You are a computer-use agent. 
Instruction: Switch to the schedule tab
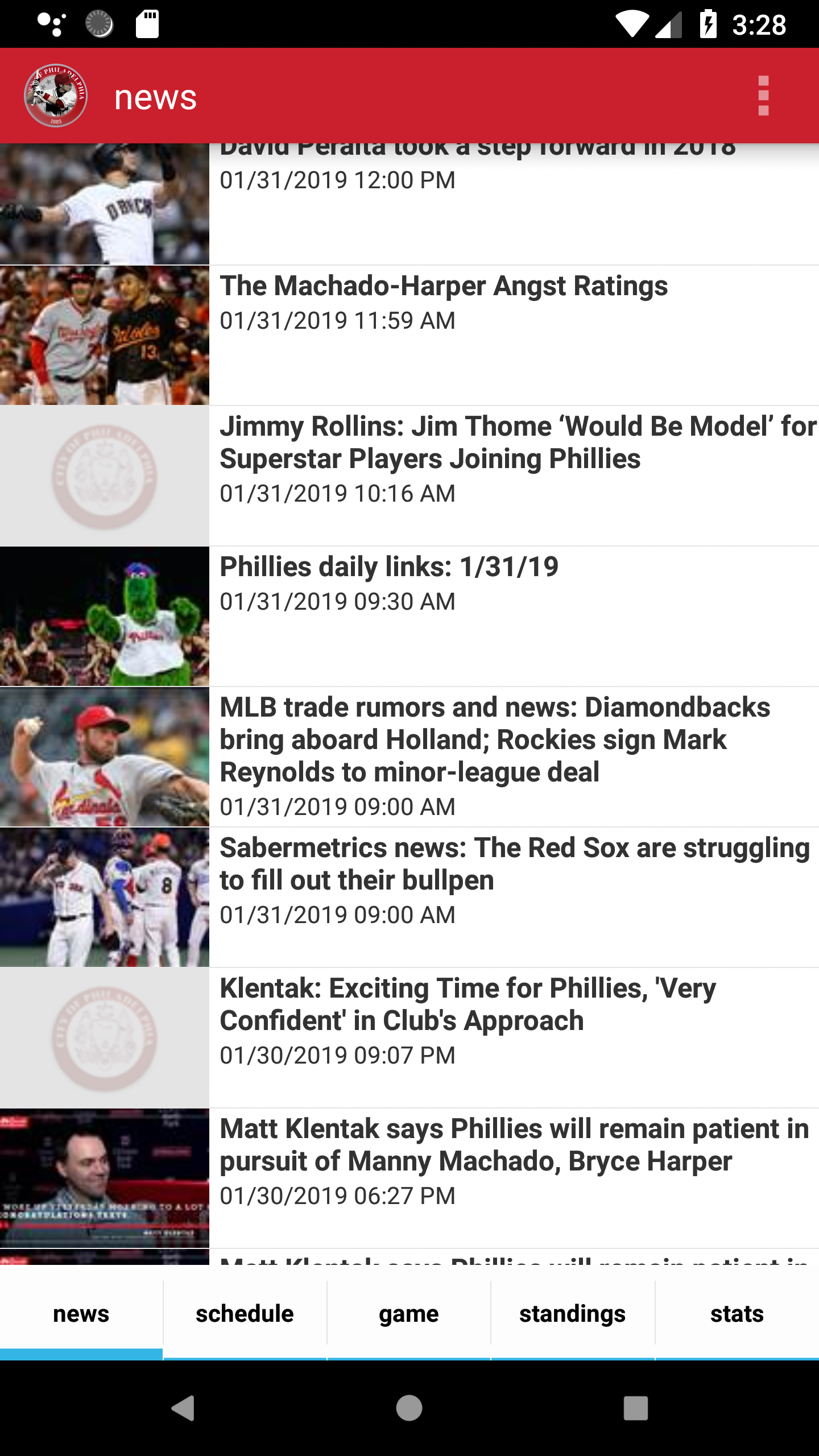245,1313
